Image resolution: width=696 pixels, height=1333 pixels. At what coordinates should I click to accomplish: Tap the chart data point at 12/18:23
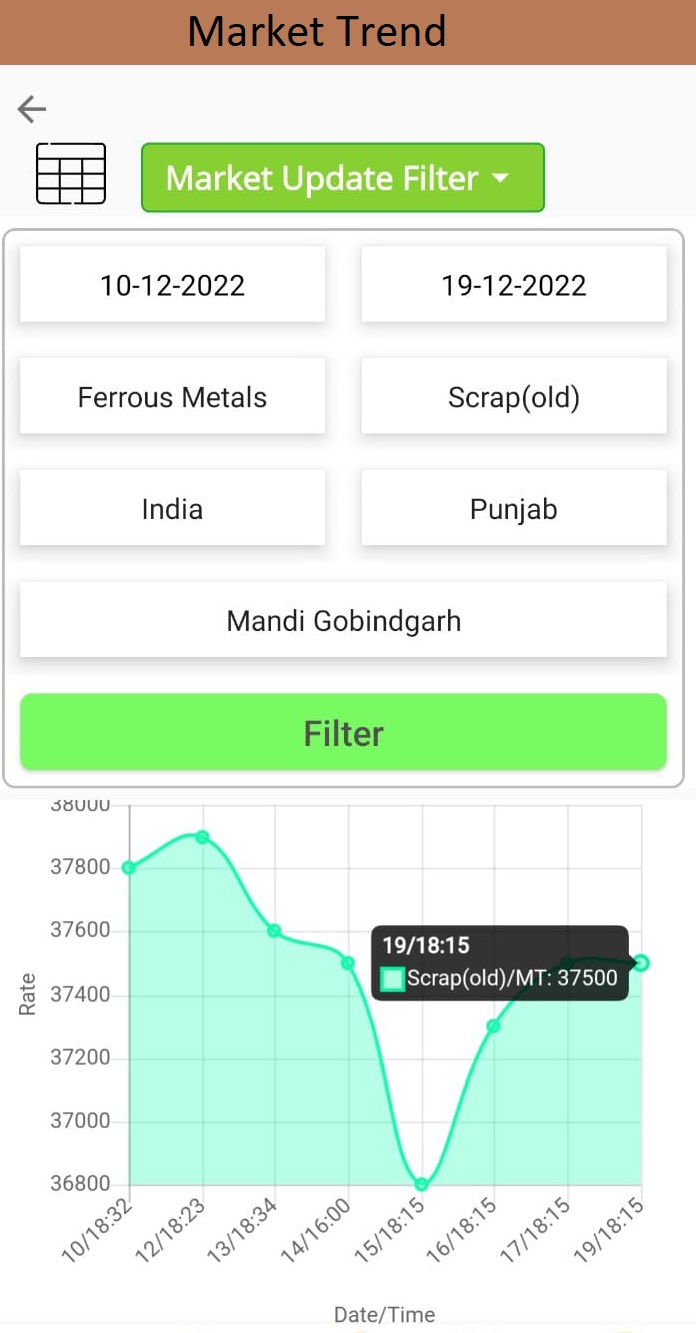[x=202, y=837]
